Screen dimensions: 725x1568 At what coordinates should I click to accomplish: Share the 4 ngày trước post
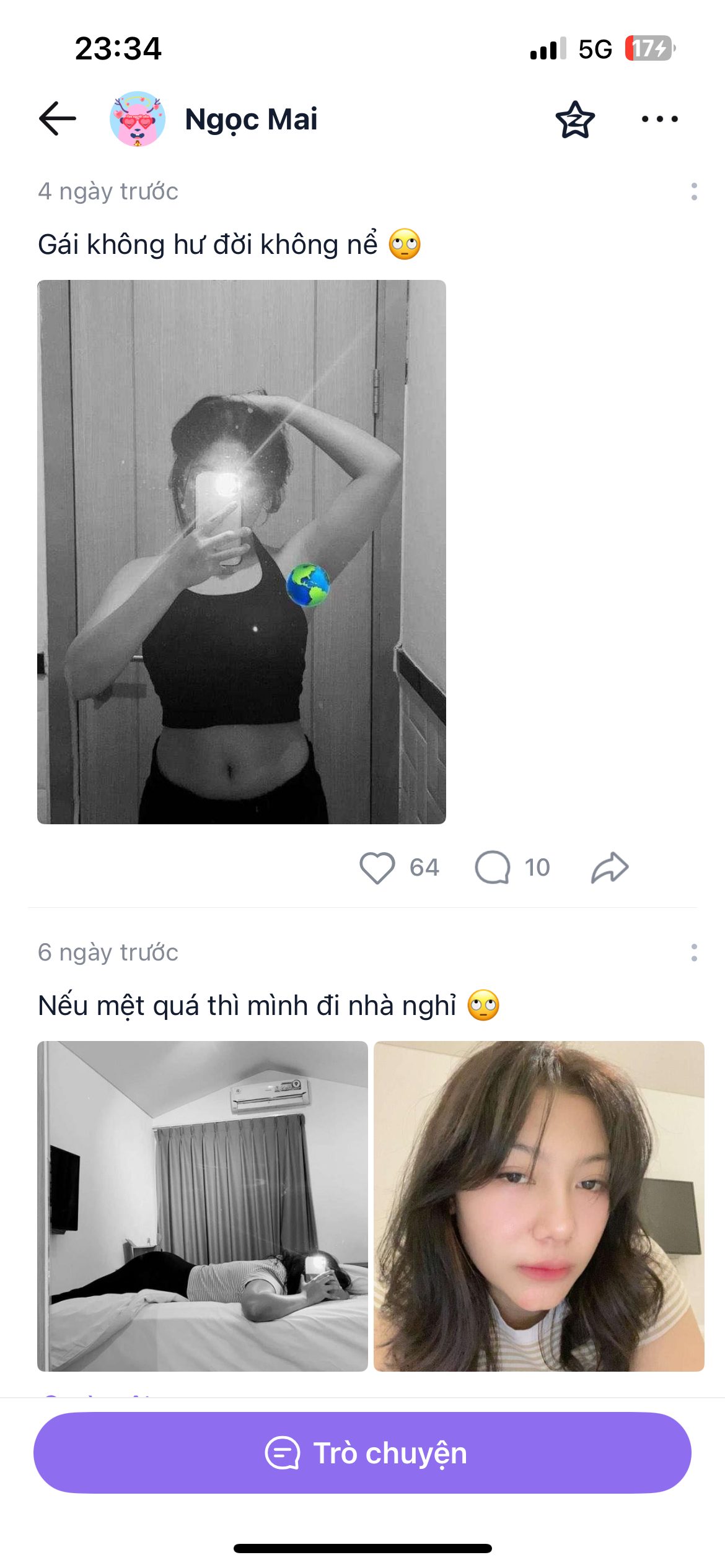[x=610, y=868]
